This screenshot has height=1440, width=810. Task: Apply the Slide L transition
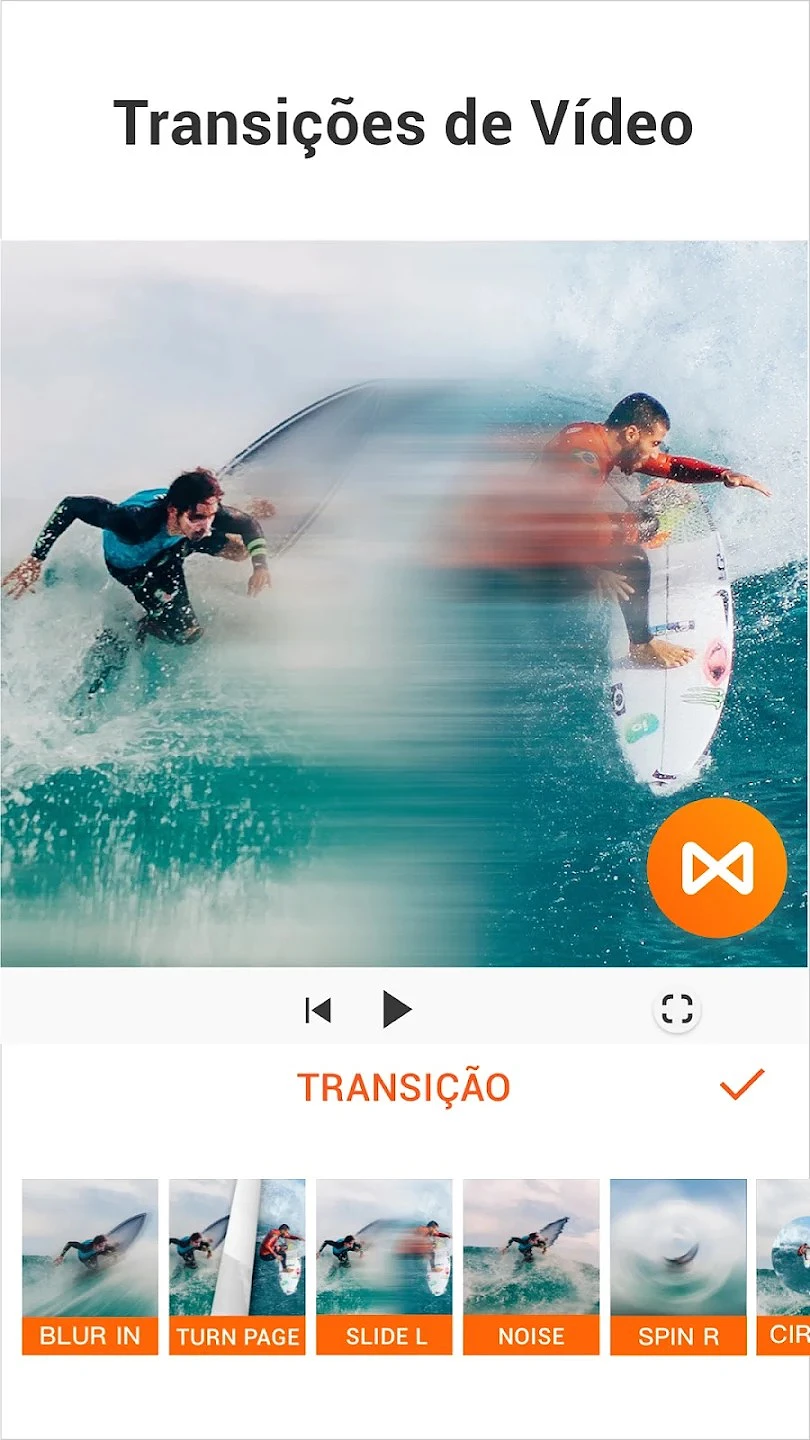point(384,1267)
